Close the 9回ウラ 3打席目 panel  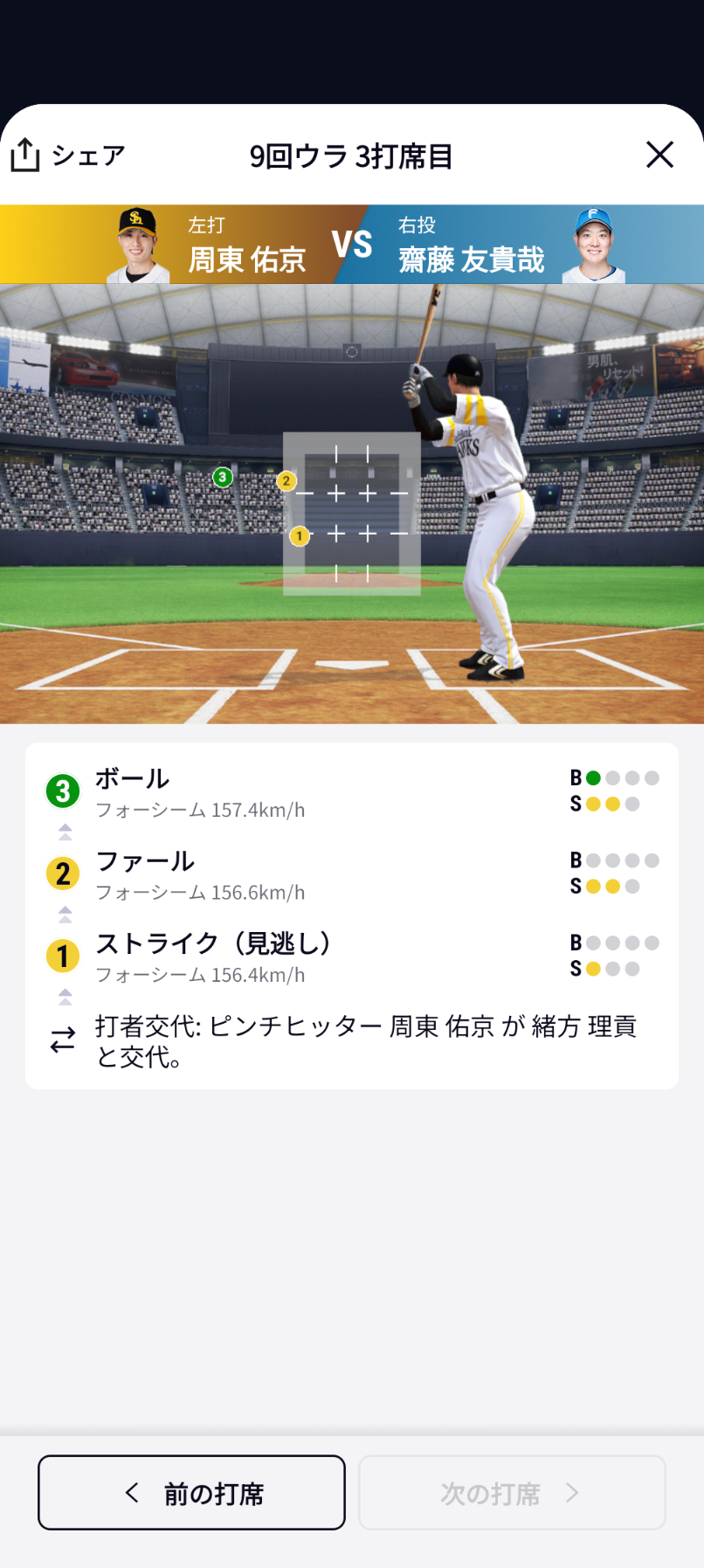[x=659, y=155]
